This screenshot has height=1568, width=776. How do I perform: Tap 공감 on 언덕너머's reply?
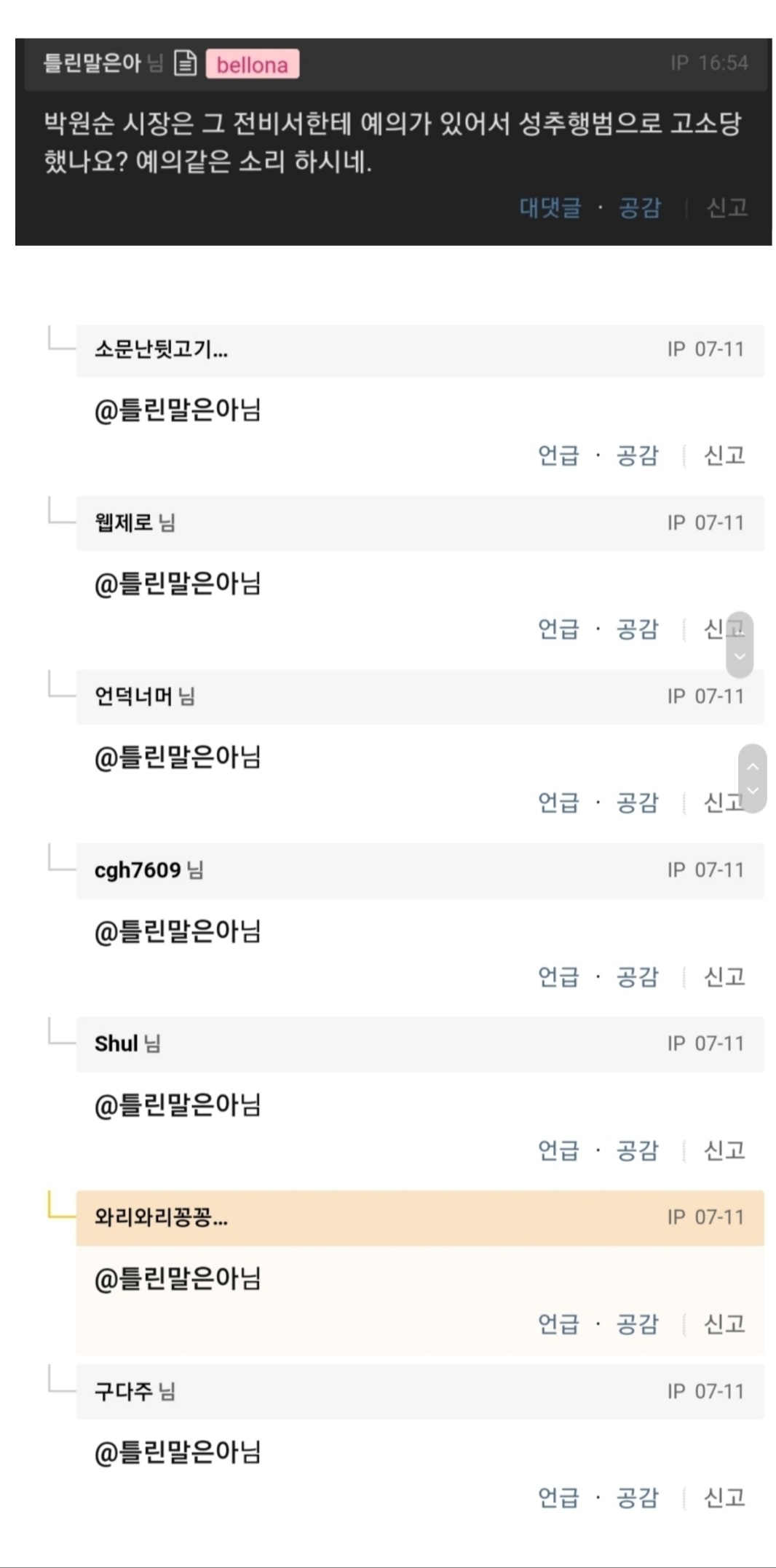(637, 803)
